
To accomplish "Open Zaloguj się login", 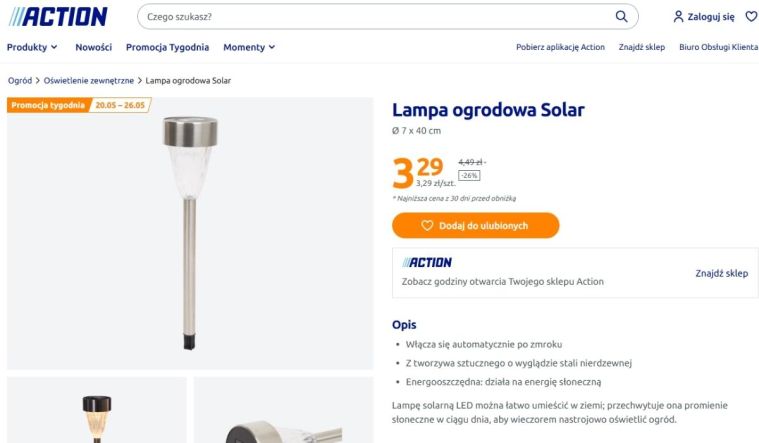I will [704, 17].
